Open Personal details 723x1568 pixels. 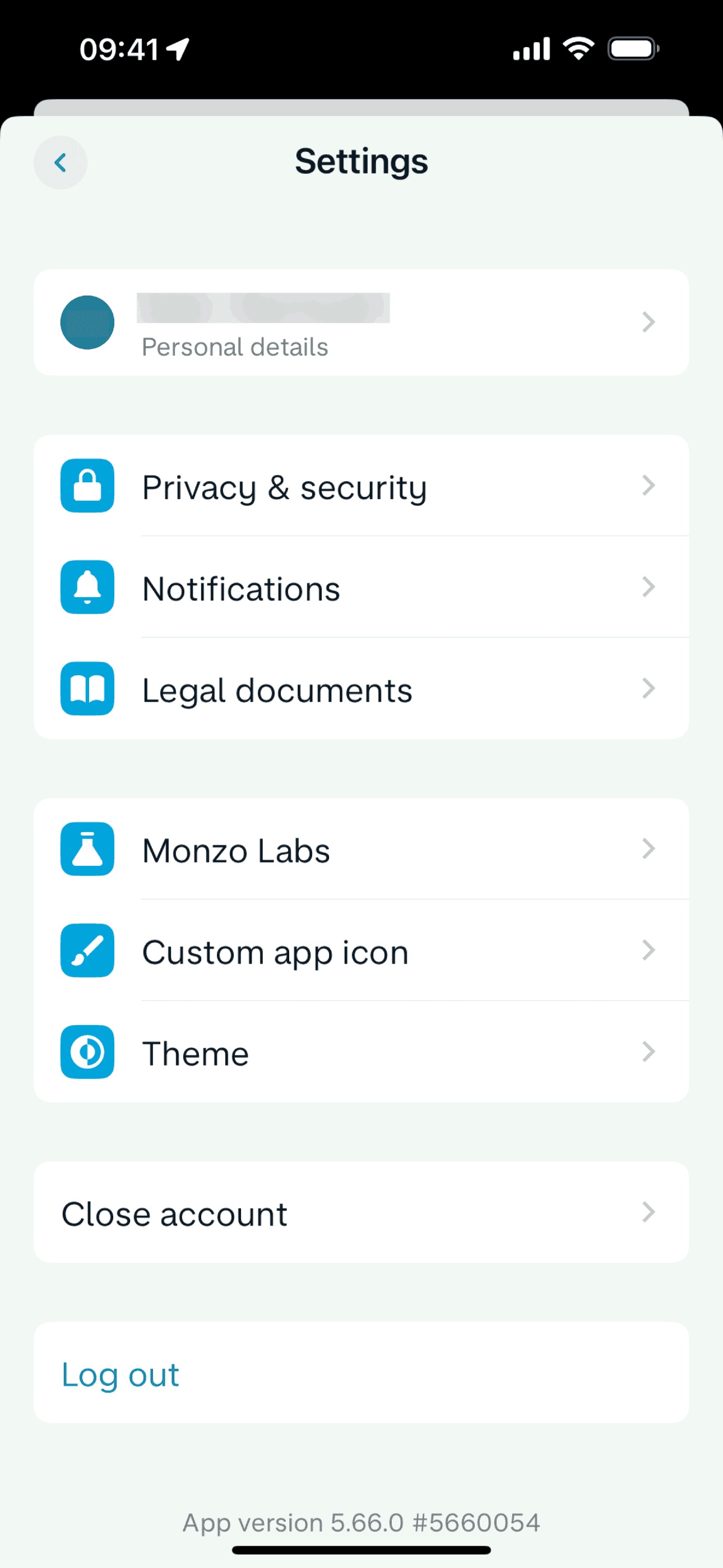tap(361, 322)
